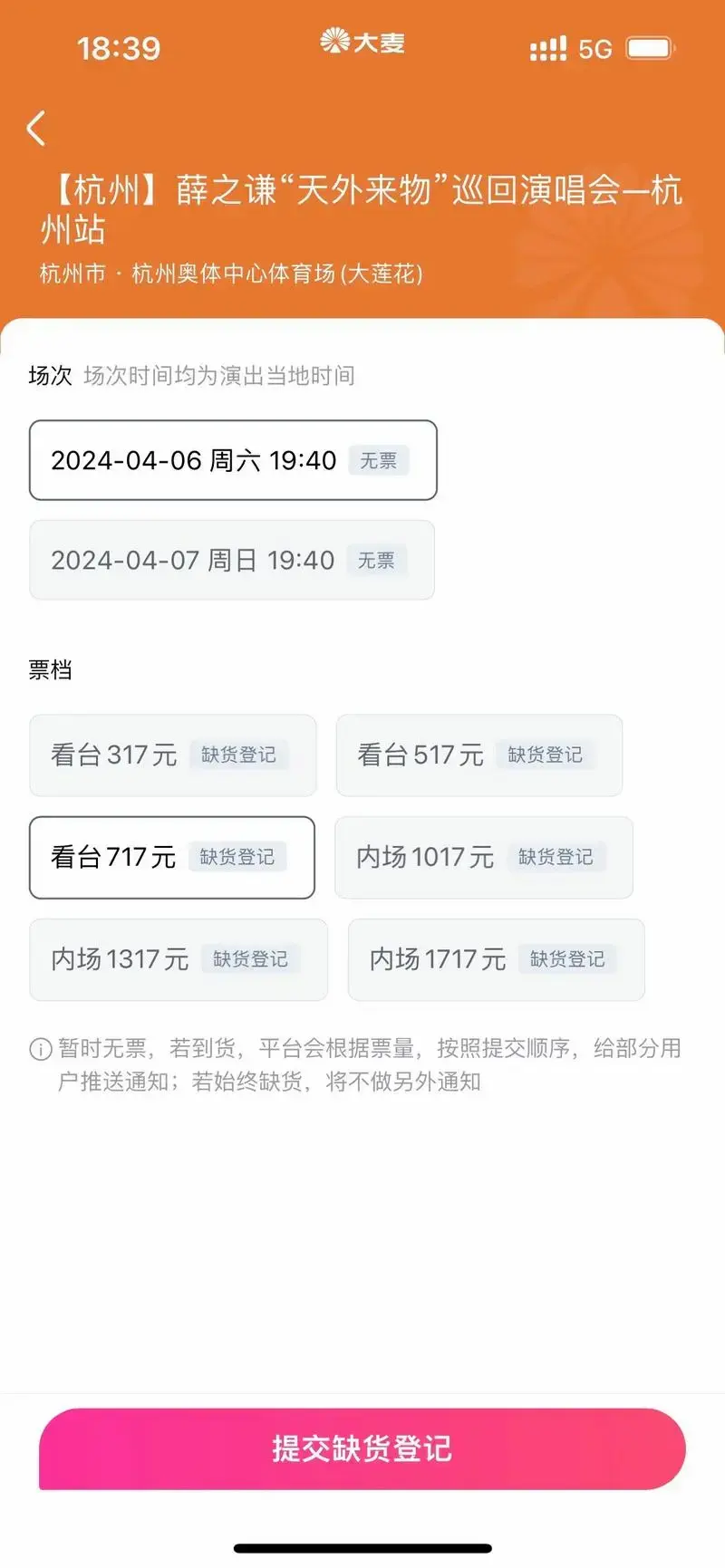Choose the 2024-04-07 周日 19:40 session

[x=232, y=560]
